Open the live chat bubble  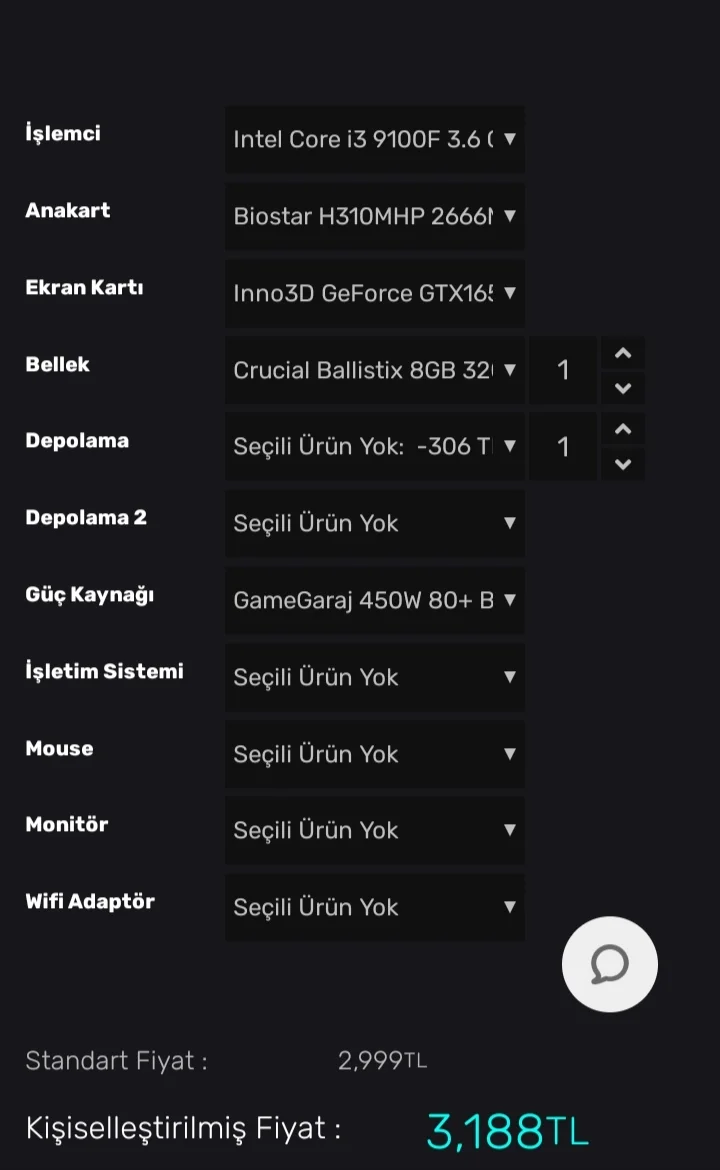[x=610, y=964]
